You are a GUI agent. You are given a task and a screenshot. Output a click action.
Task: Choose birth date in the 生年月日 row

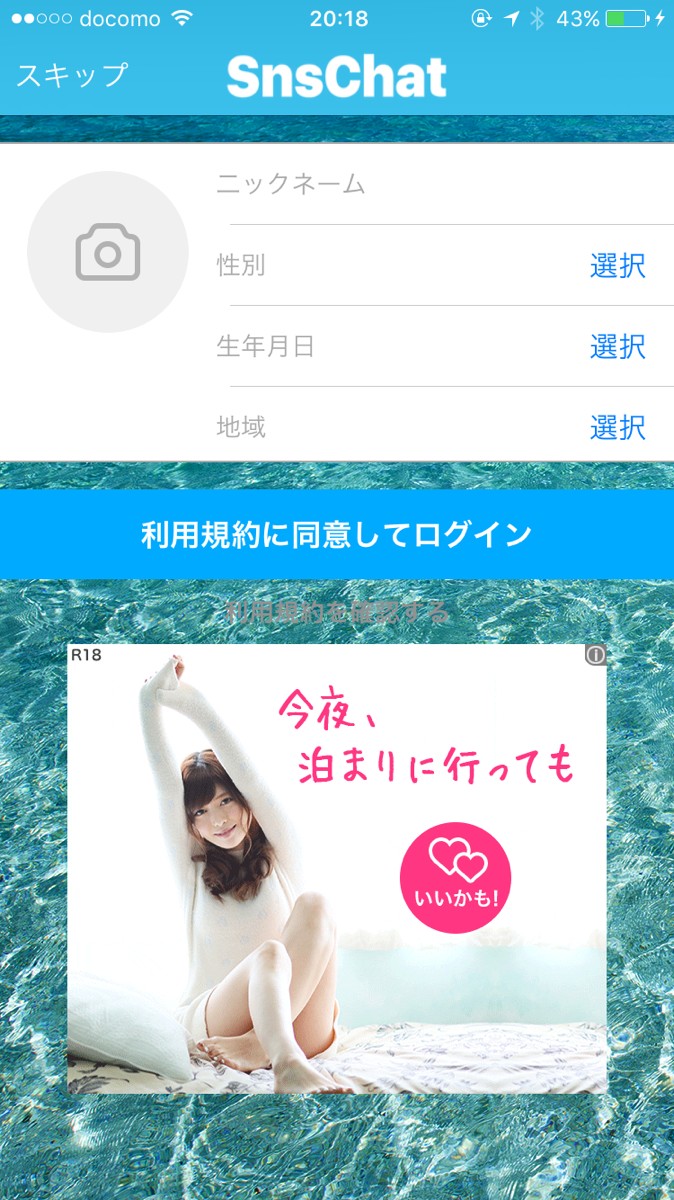(617, 347)
